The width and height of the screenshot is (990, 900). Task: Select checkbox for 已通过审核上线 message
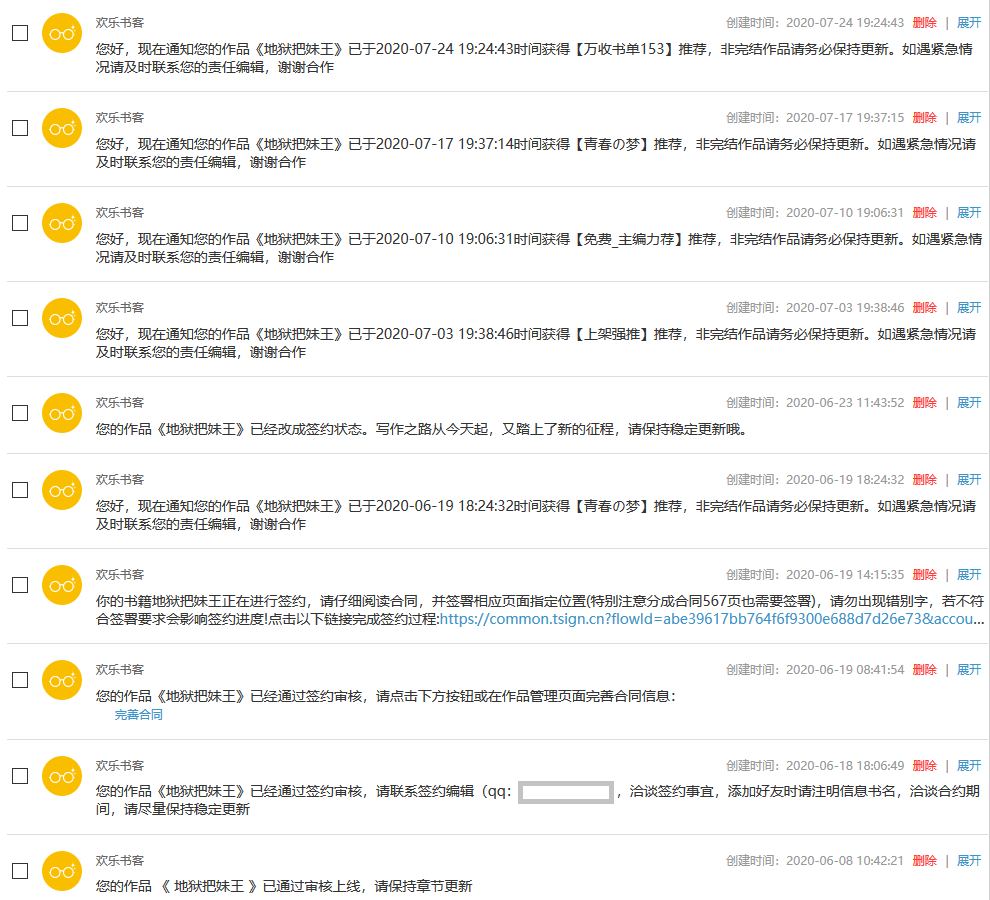point(19,871)
